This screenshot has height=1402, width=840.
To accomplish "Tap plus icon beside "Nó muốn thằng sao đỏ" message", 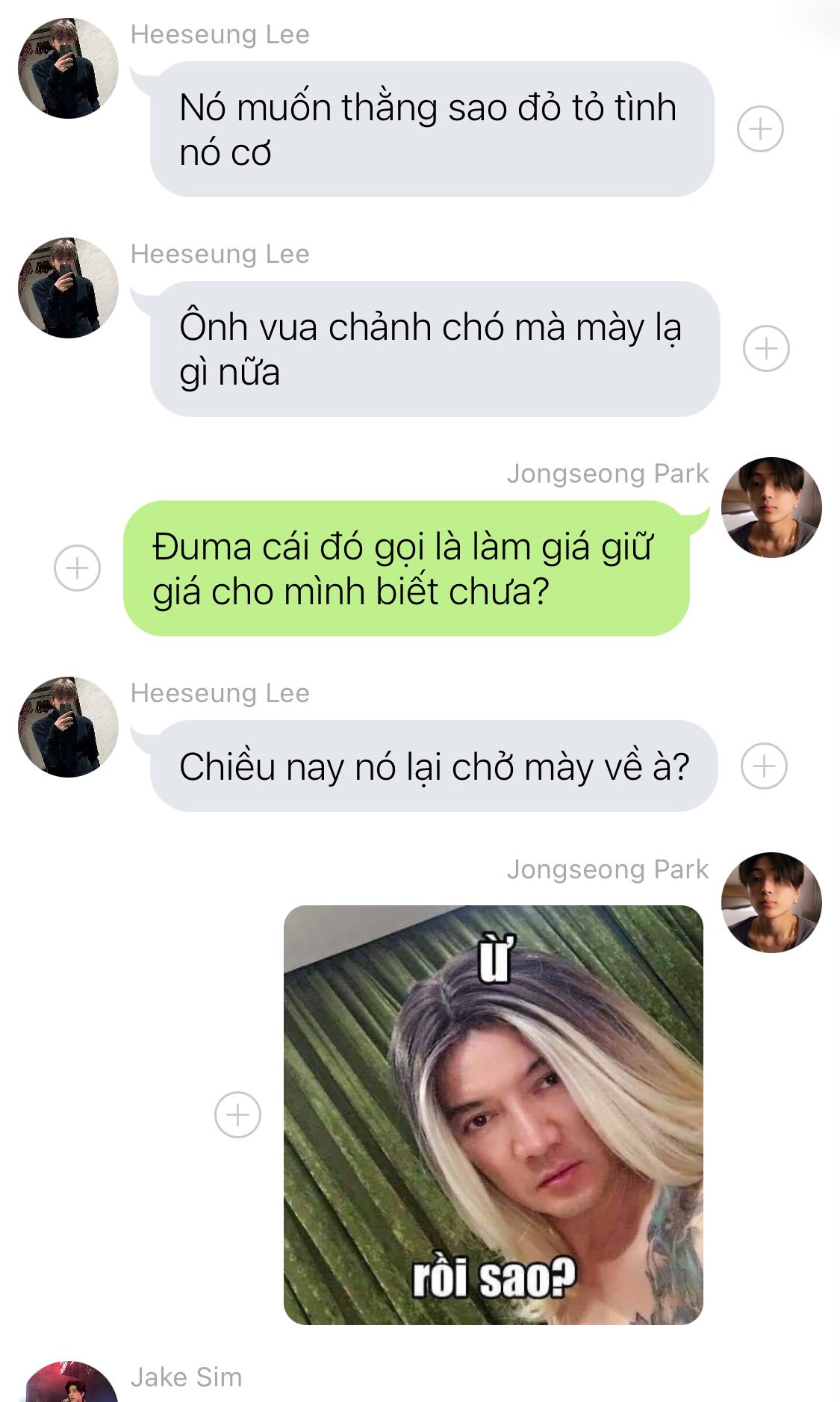I will click(x=760, y=129).
